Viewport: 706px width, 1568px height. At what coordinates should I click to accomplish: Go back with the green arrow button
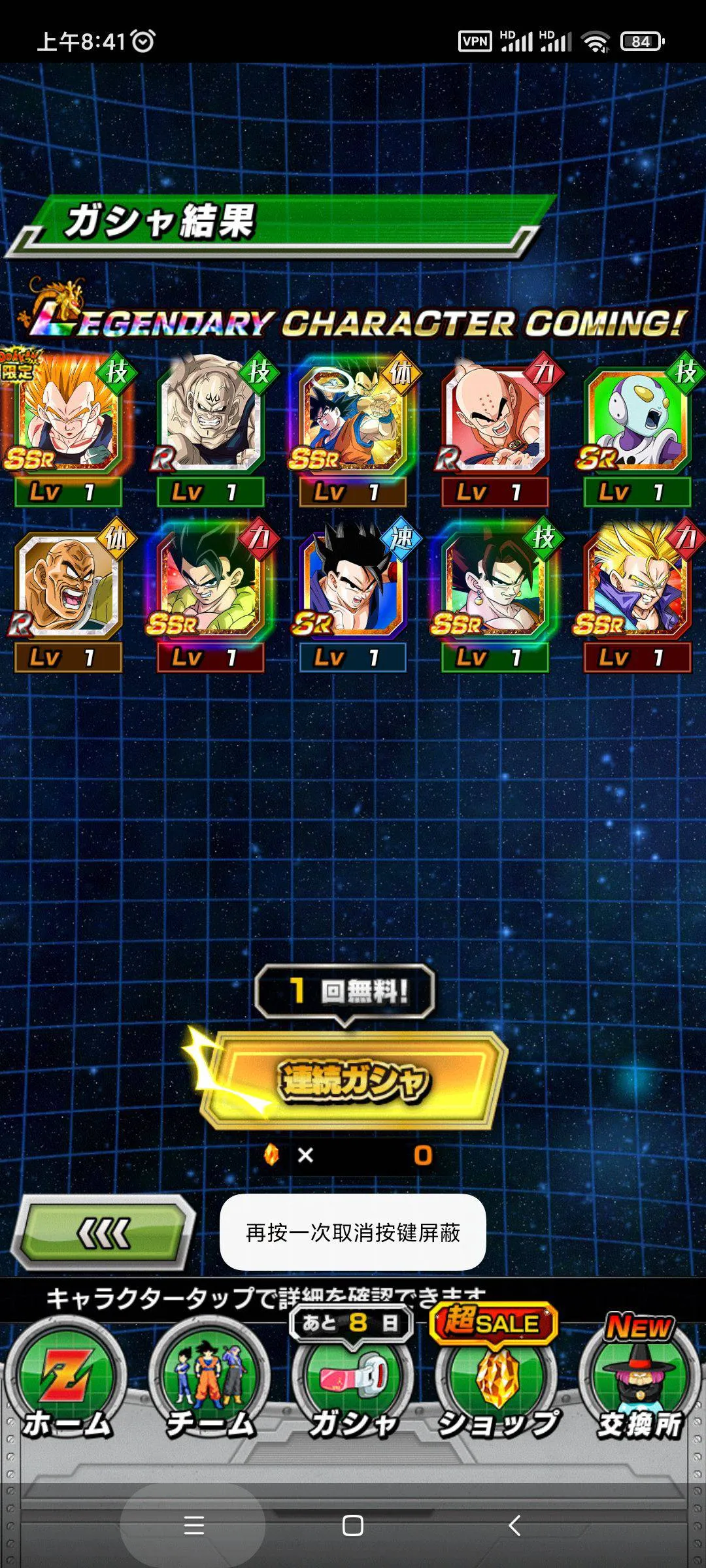point(105,1232)
